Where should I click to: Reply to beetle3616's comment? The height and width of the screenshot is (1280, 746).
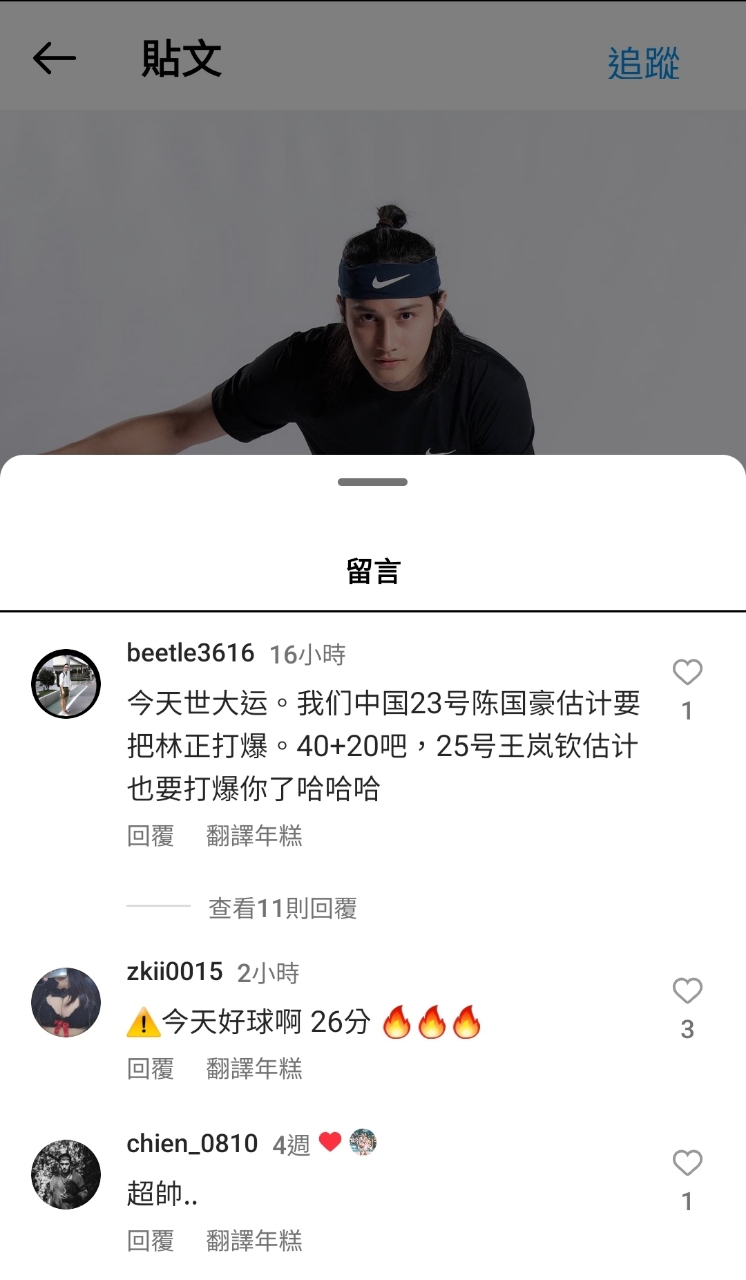tap(150, 836)
